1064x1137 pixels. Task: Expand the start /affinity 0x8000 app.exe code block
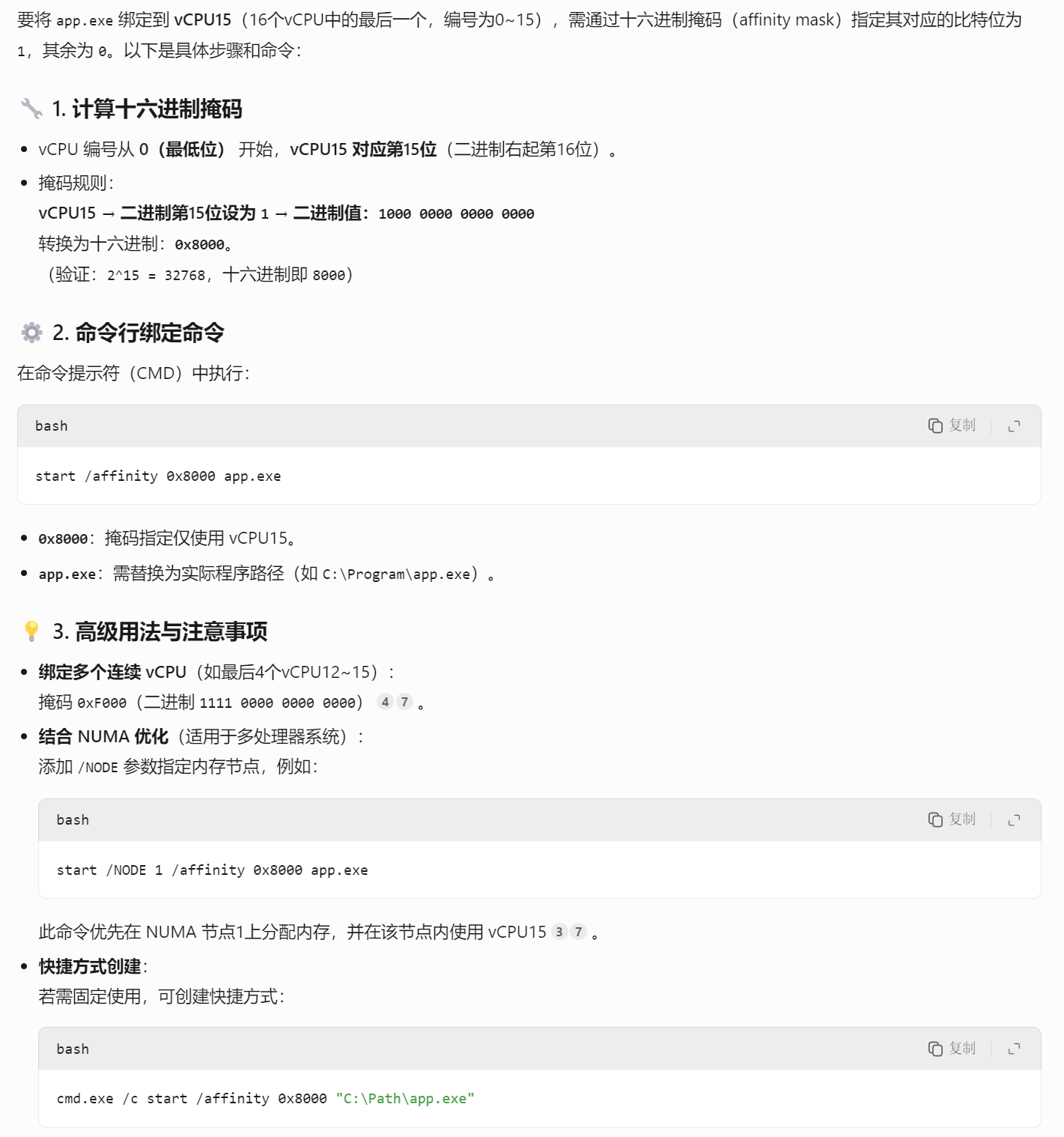pos(1014,426)
